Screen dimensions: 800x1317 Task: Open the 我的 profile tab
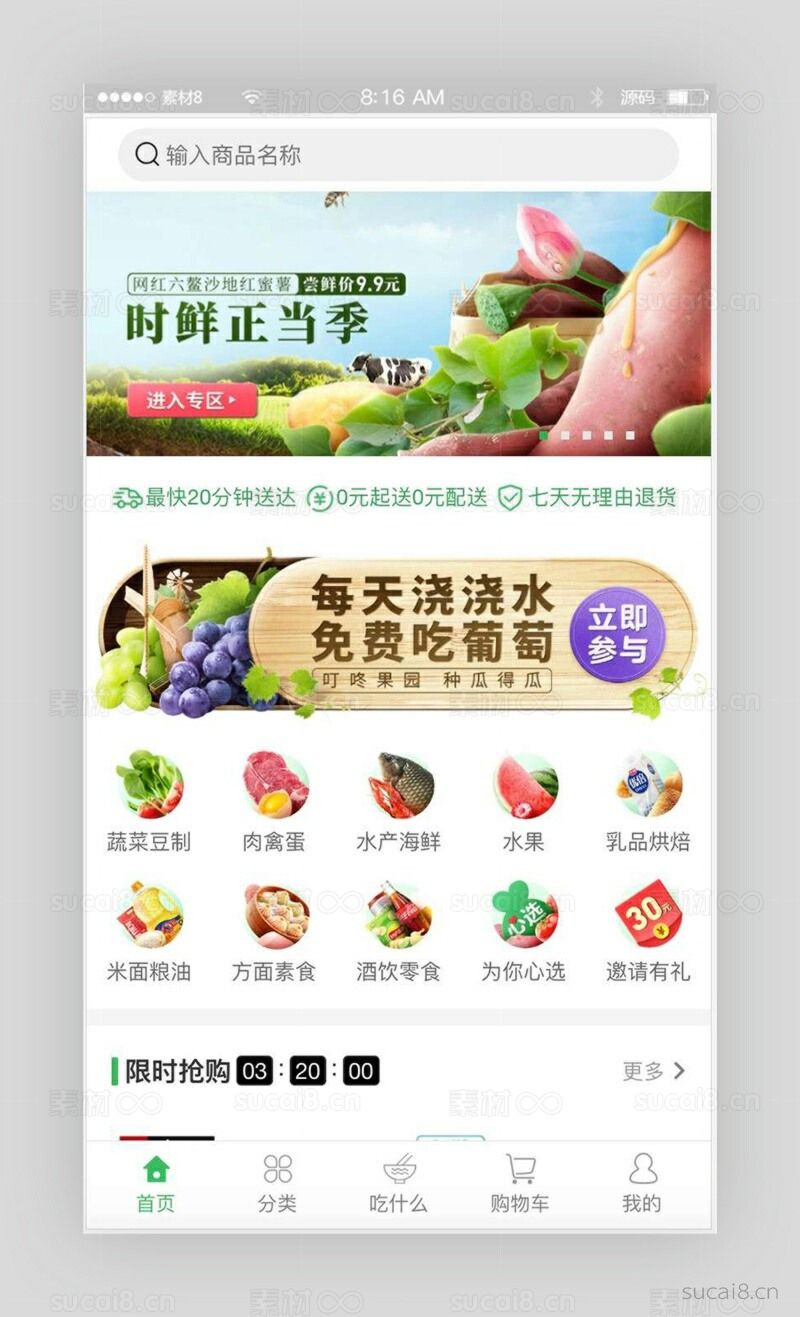click(x=642, y=1183)
